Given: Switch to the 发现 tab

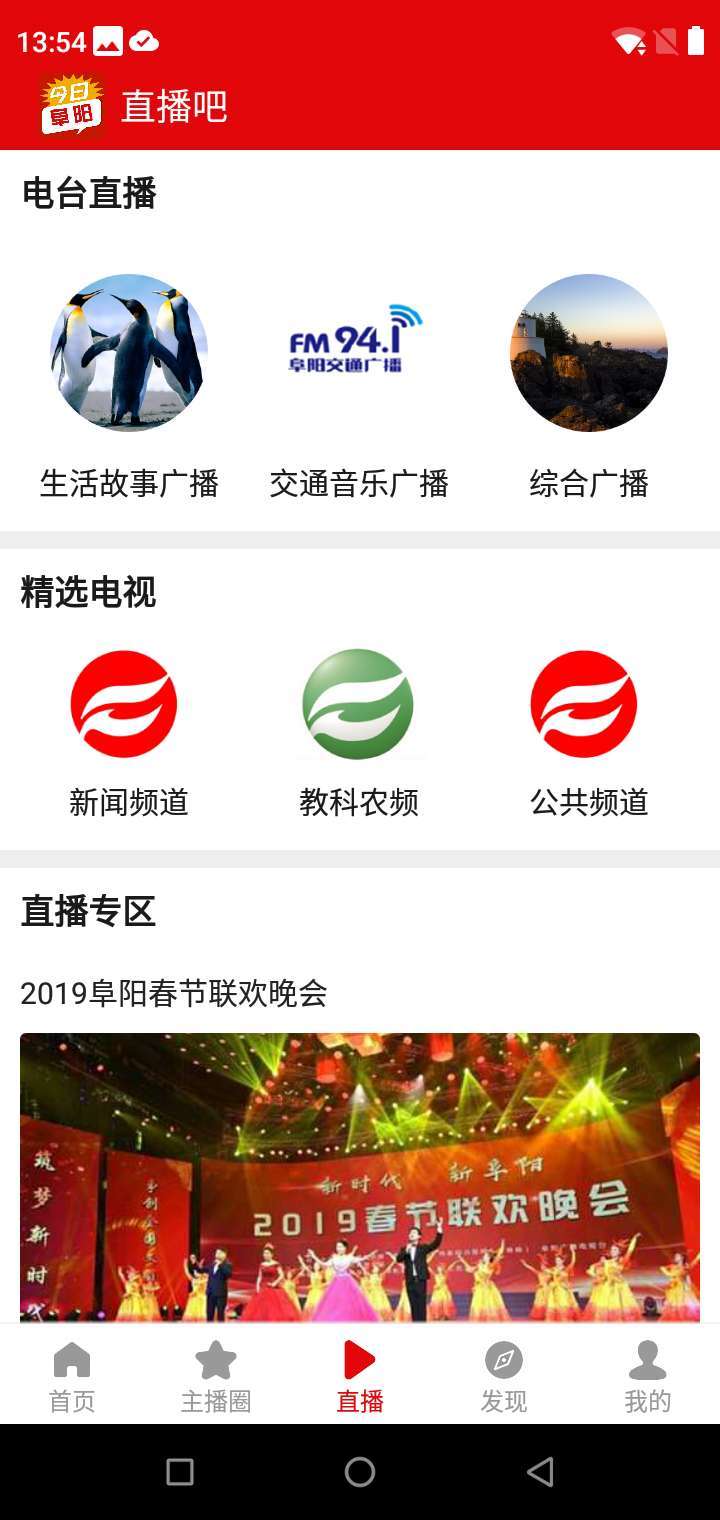Looking at the screenshot, I should pyautogui.click(x=503, y=1400).
